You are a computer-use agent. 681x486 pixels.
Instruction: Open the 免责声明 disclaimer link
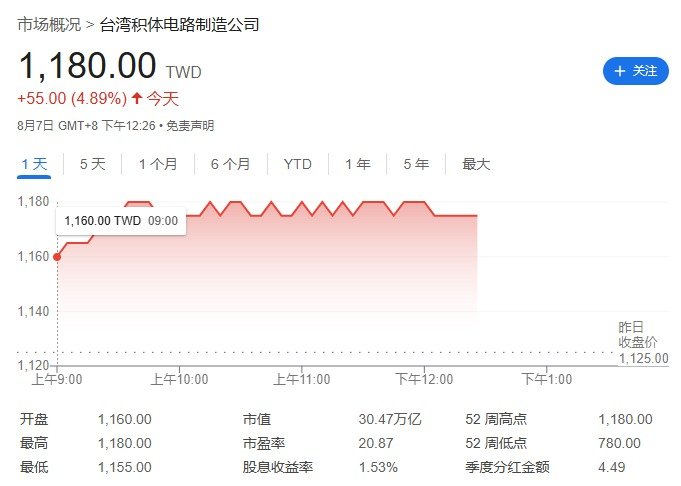[189, 126]
